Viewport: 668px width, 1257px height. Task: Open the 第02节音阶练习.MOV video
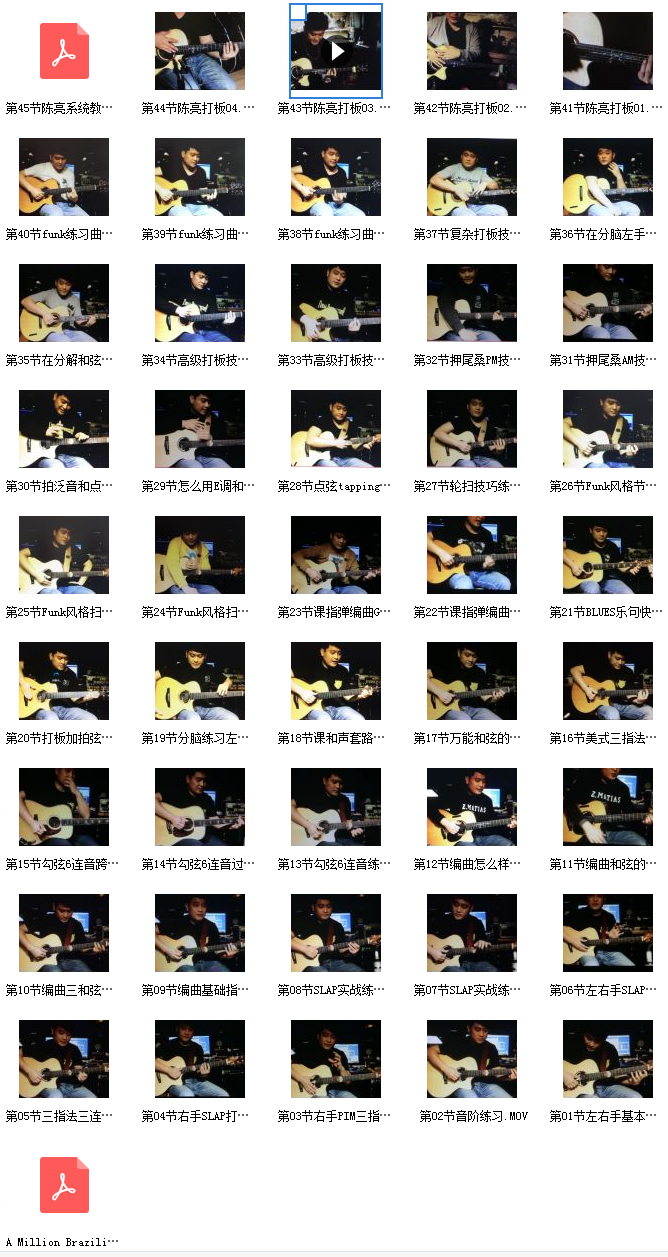coord(472,1059)
